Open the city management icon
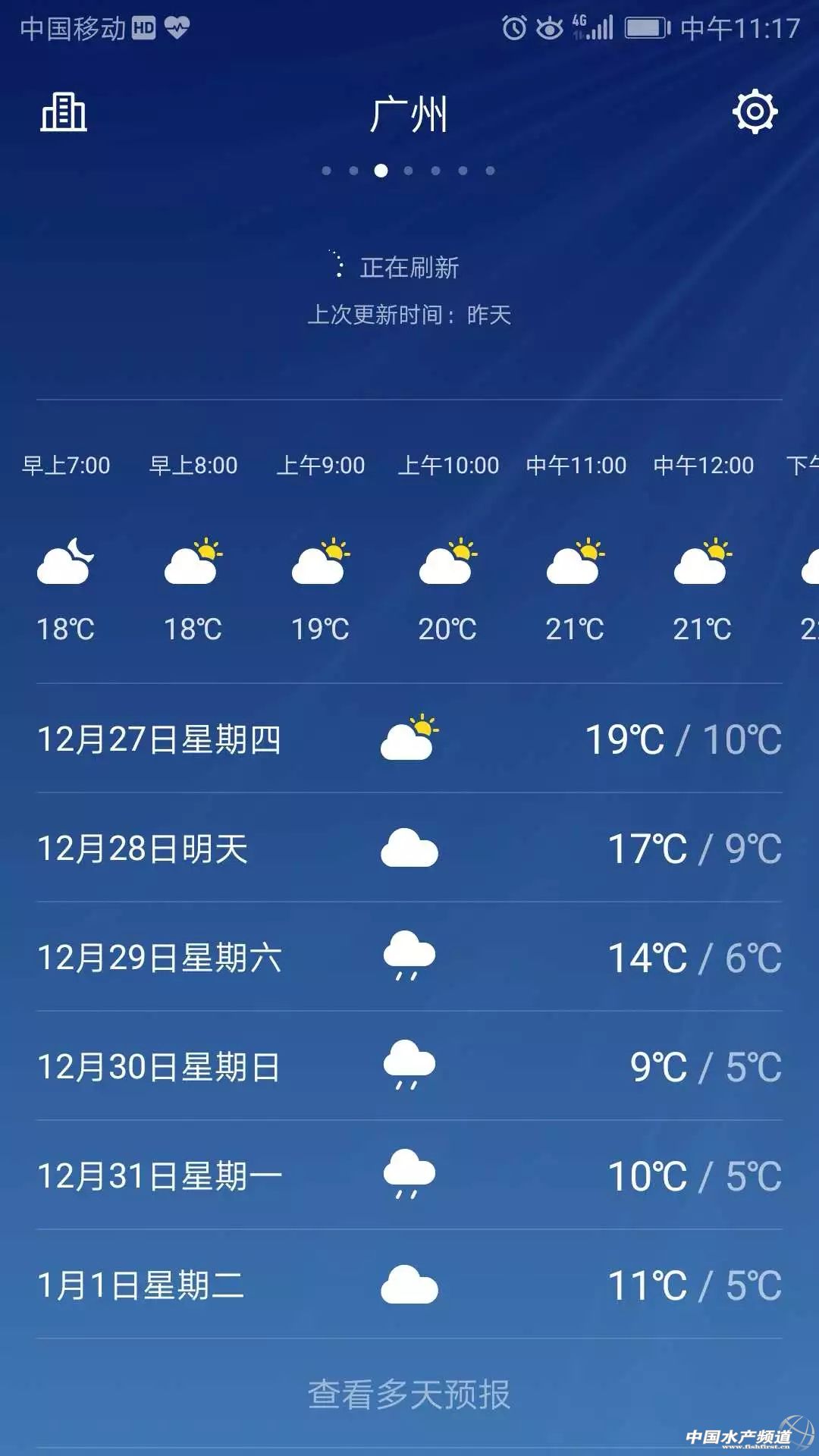Screen dimensions: 819x1456 click(64, 113)
